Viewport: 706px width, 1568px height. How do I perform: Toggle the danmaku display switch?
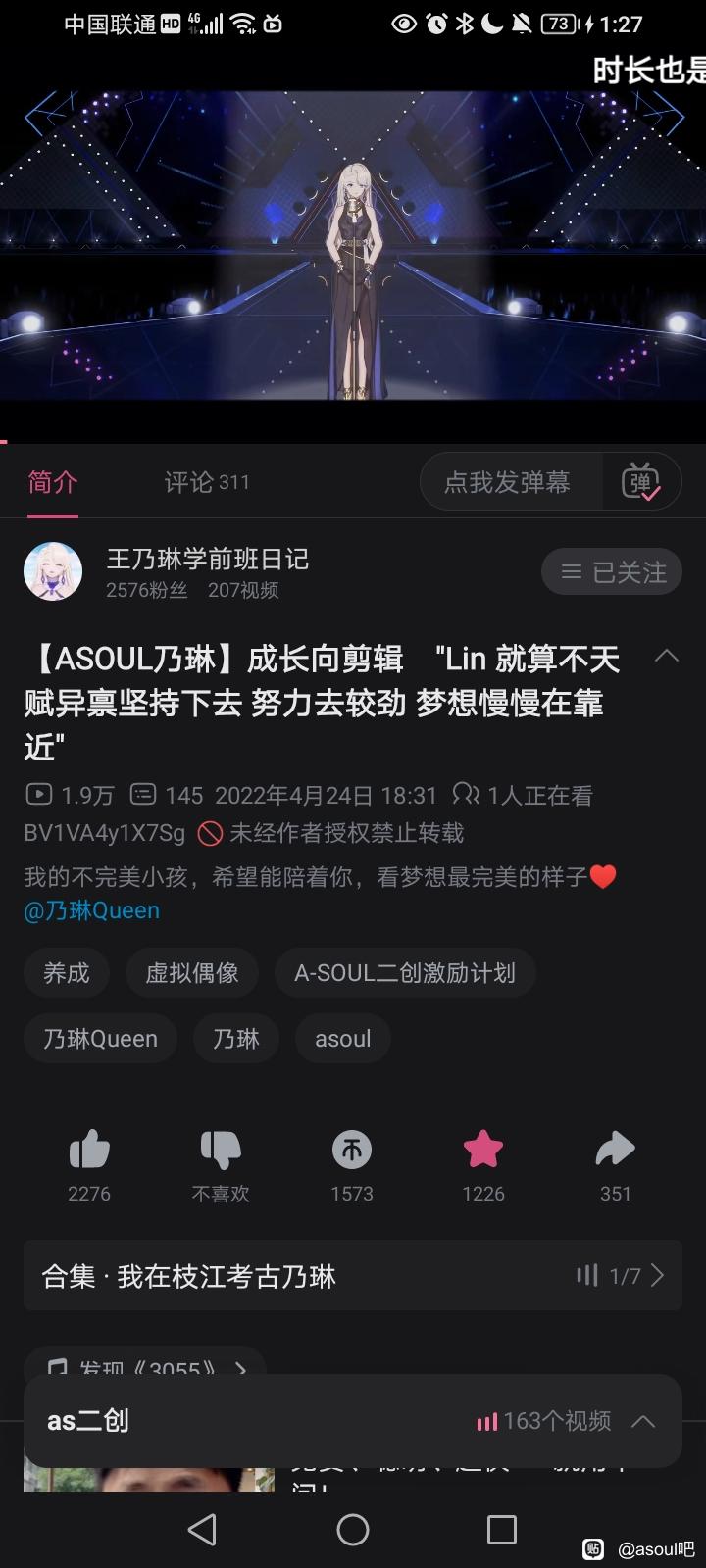tap(641, 482)
